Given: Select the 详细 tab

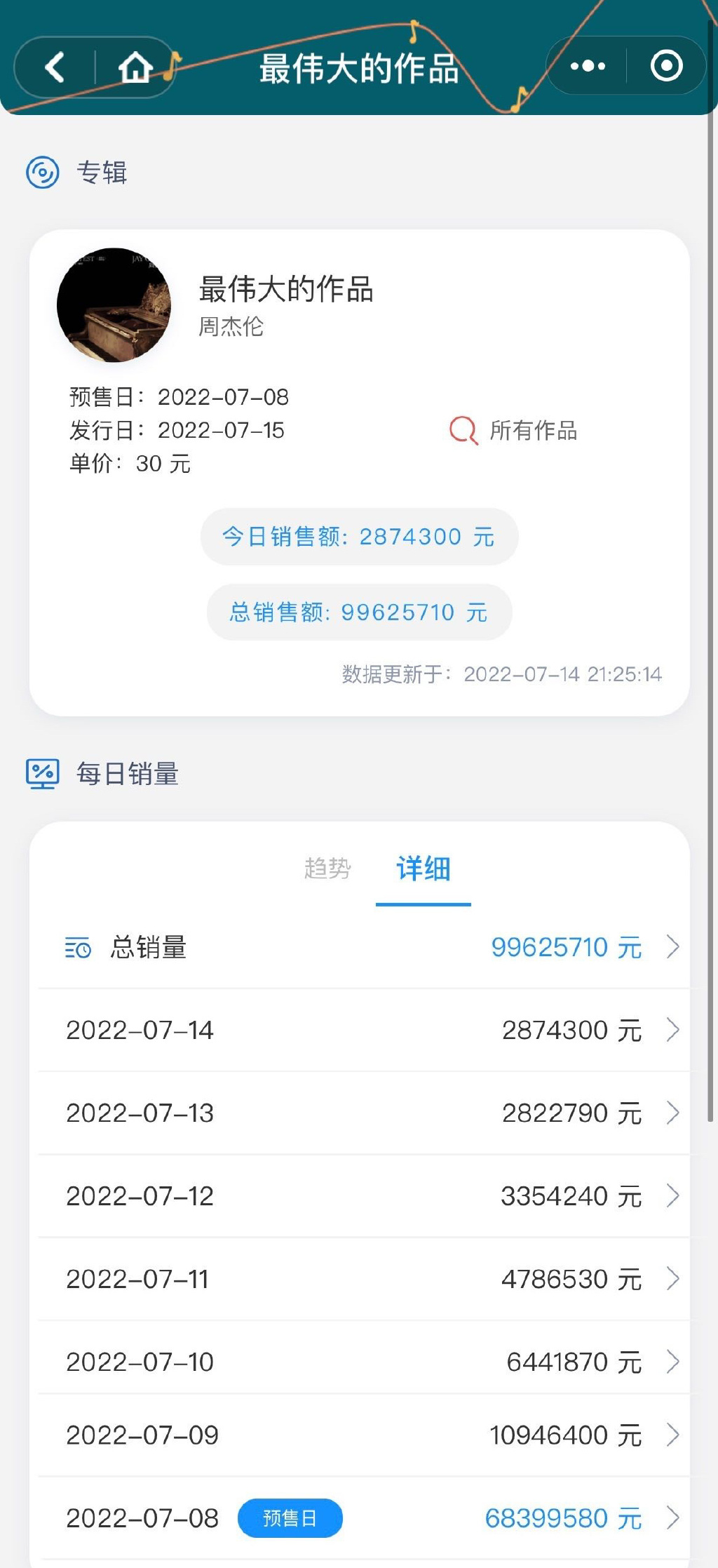Looking at the screenshot, I should (x=423, y=869).
